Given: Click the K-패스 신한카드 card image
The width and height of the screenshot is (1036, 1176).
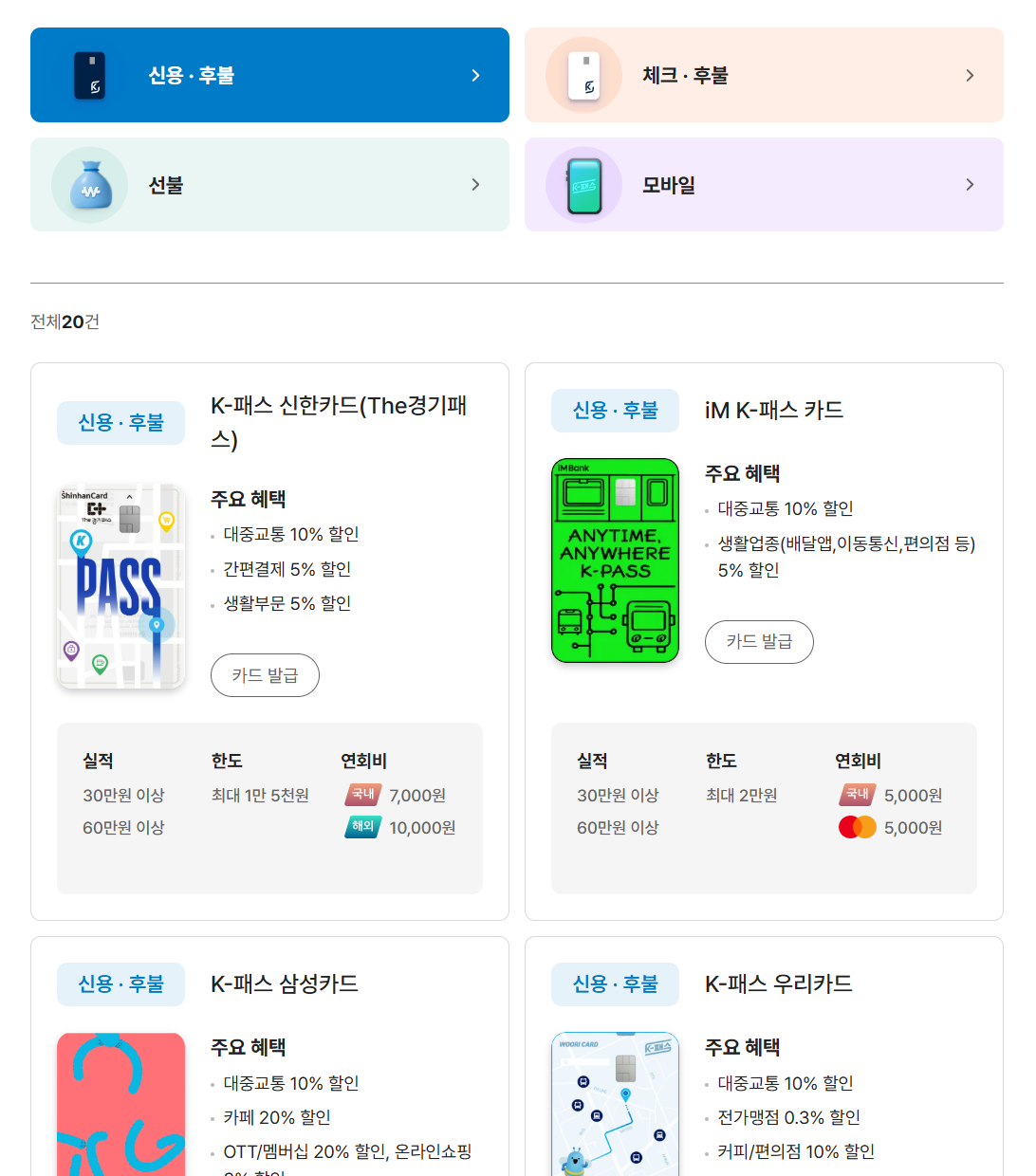Looking at the screenshot, I should coord(120,588).
